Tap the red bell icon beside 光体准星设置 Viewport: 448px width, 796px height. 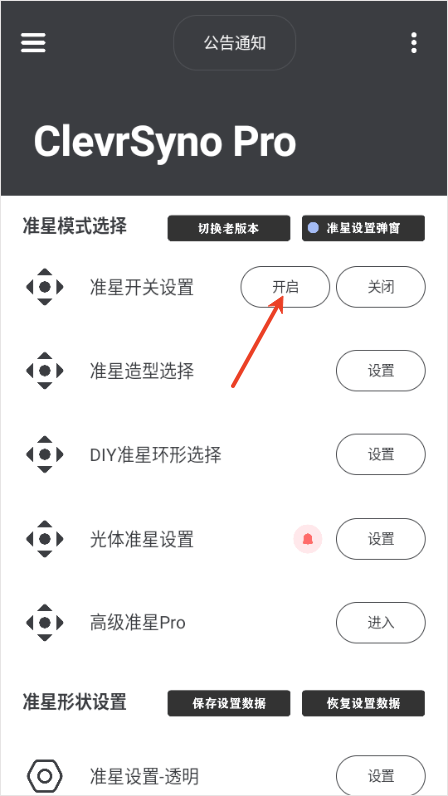pos(308,539)
